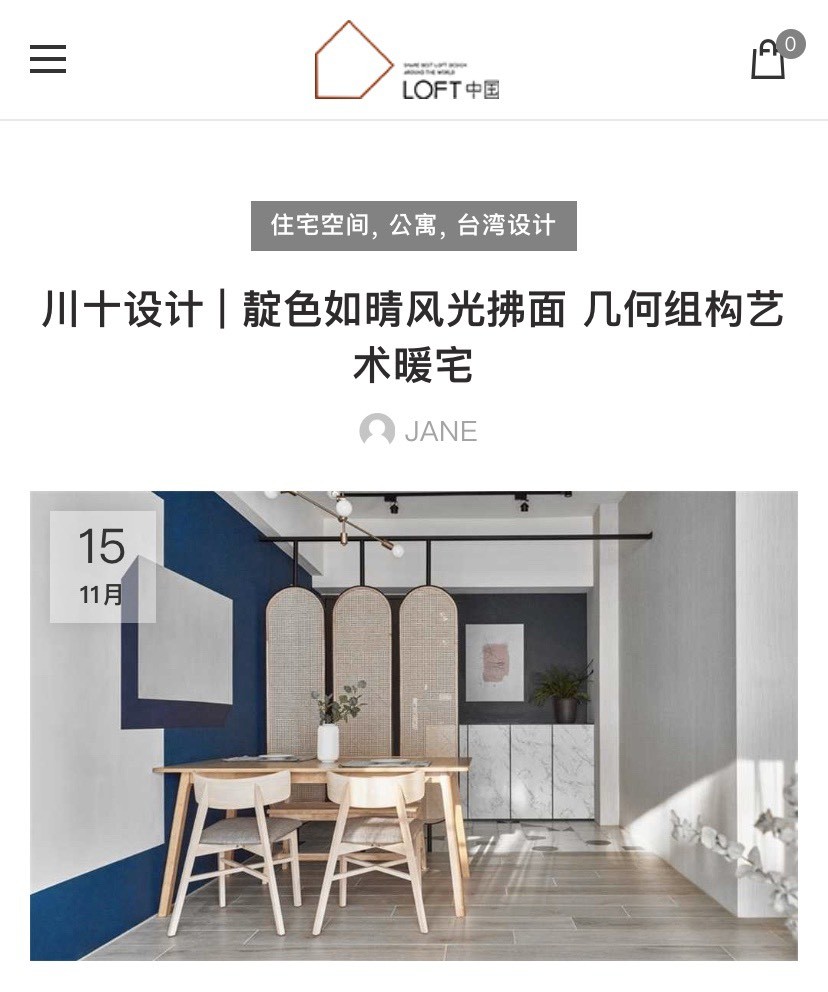828x992 pixels.
Task: Open the 公寓 category
Action: click(x=413, y=226)
